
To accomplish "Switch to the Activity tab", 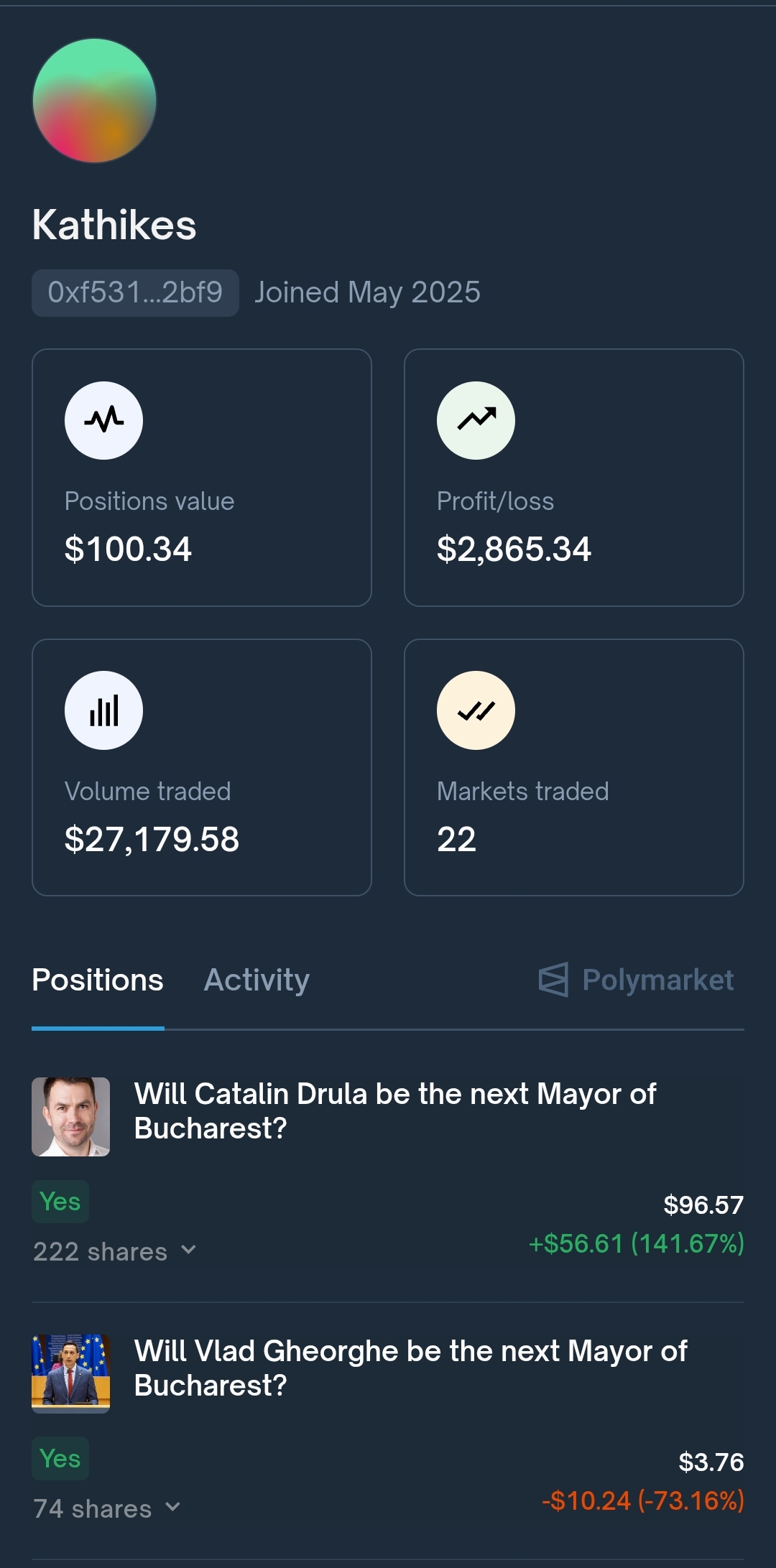I will [257, 980].
